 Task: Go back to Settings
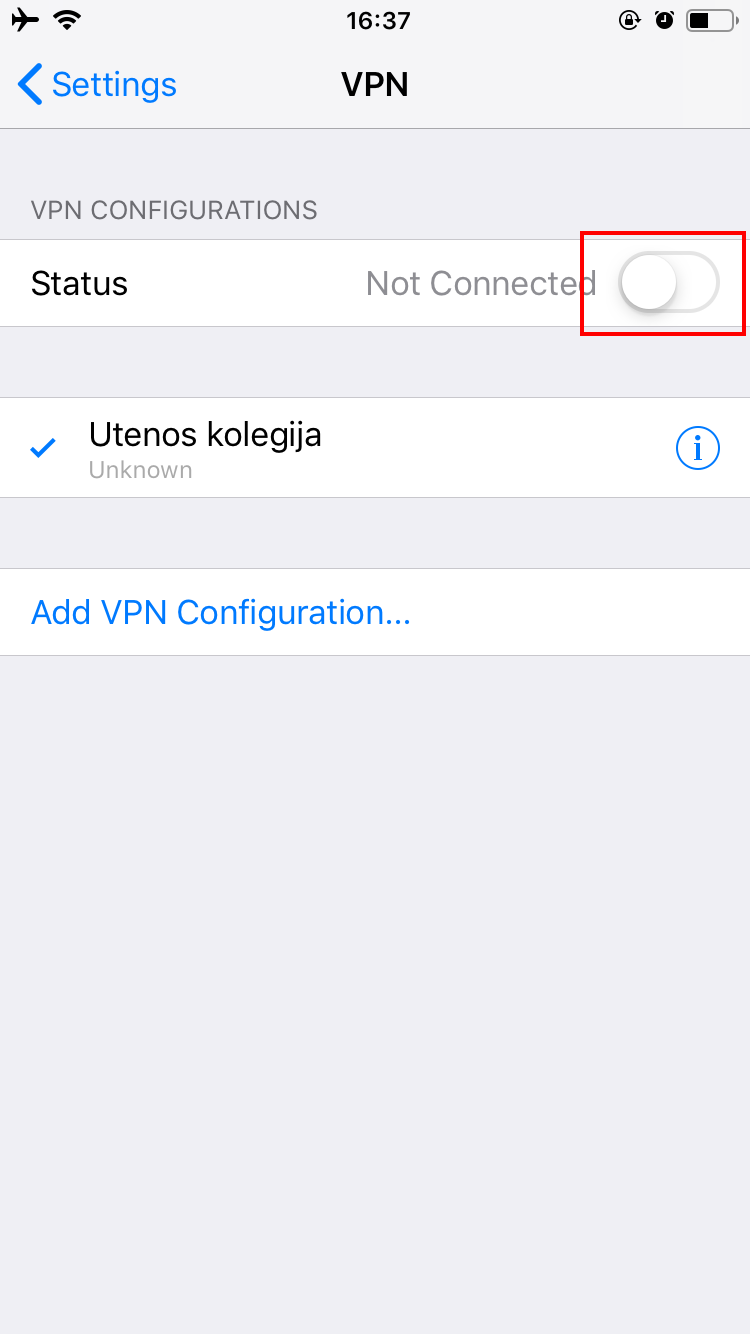[x=97, y=85]
